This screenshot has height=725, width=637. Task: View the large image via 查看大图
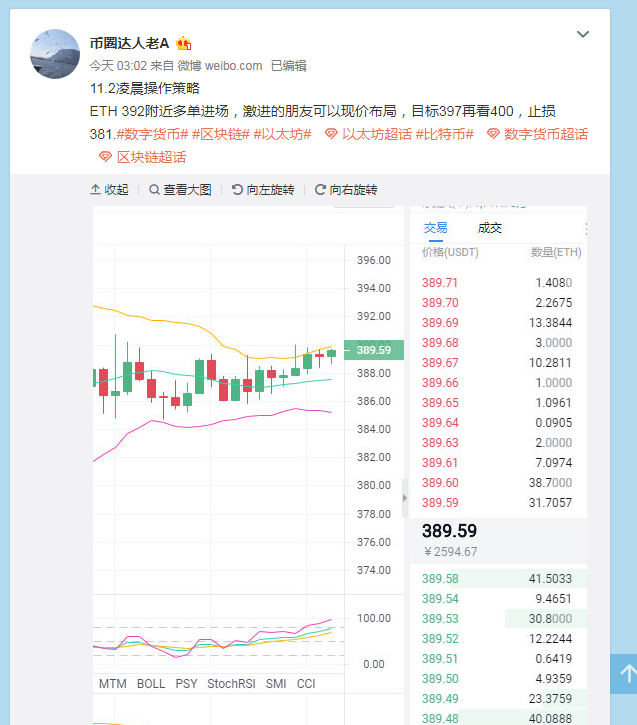click(x=181, y=190)
